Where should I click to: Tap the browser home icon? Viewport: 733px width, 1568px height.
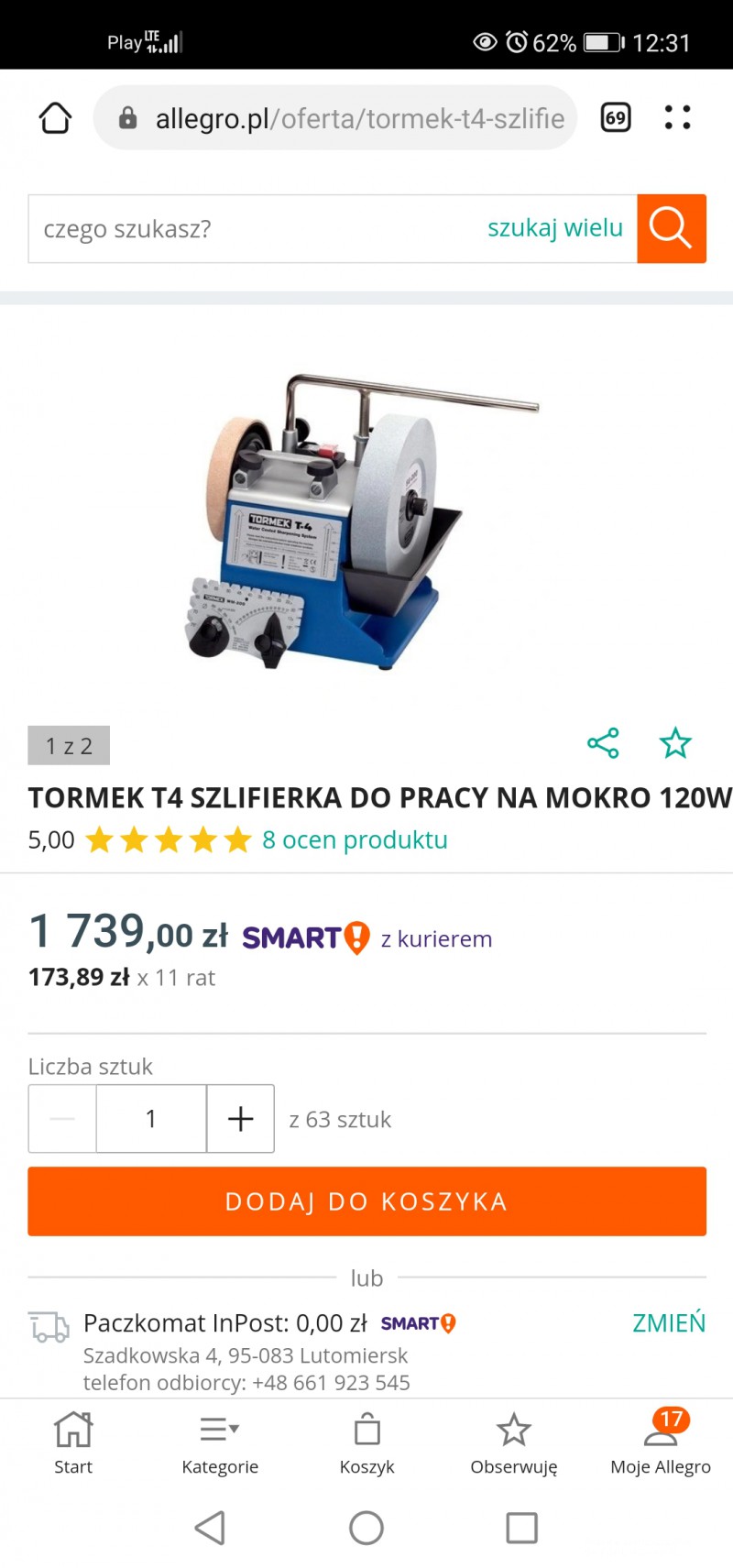click(x=55, y=117)
